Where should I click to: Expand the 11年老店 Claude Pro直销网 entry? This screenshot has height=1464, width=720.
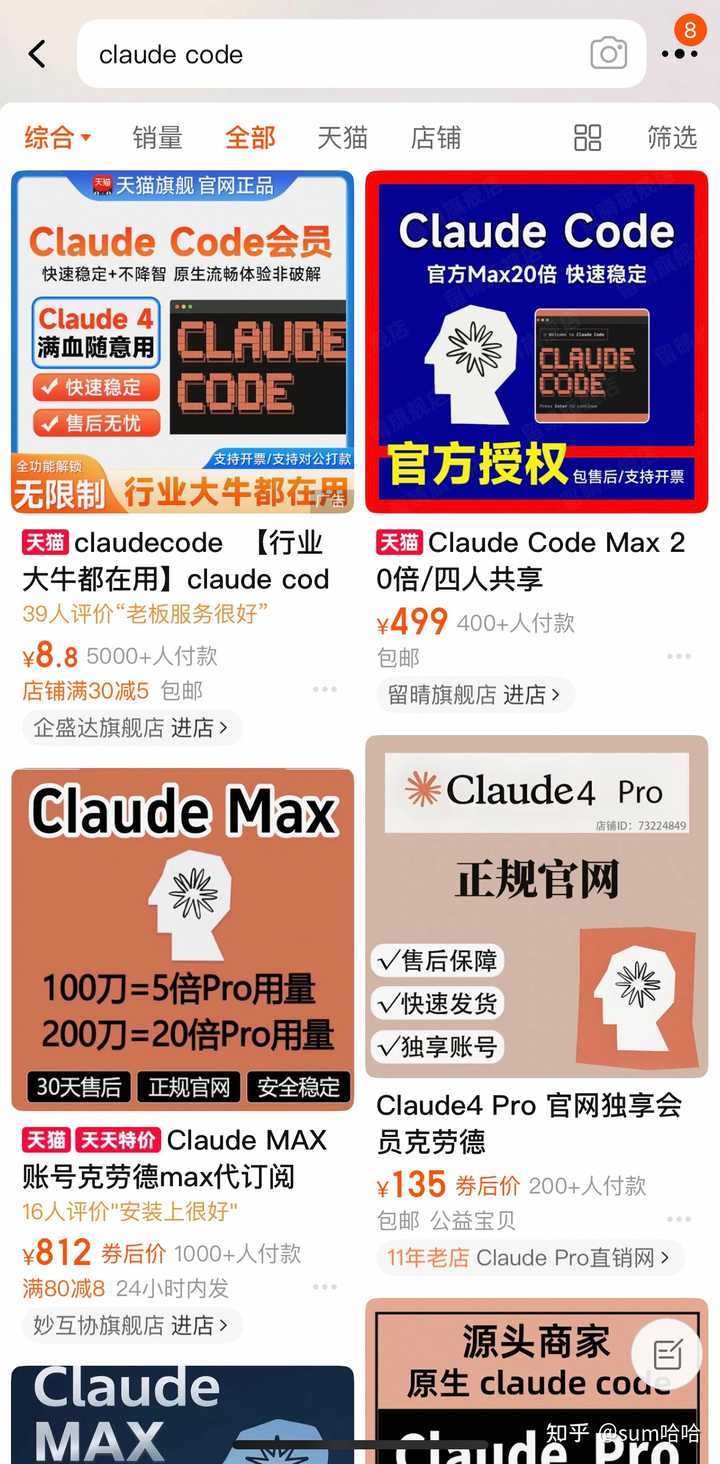[529, 1259]
